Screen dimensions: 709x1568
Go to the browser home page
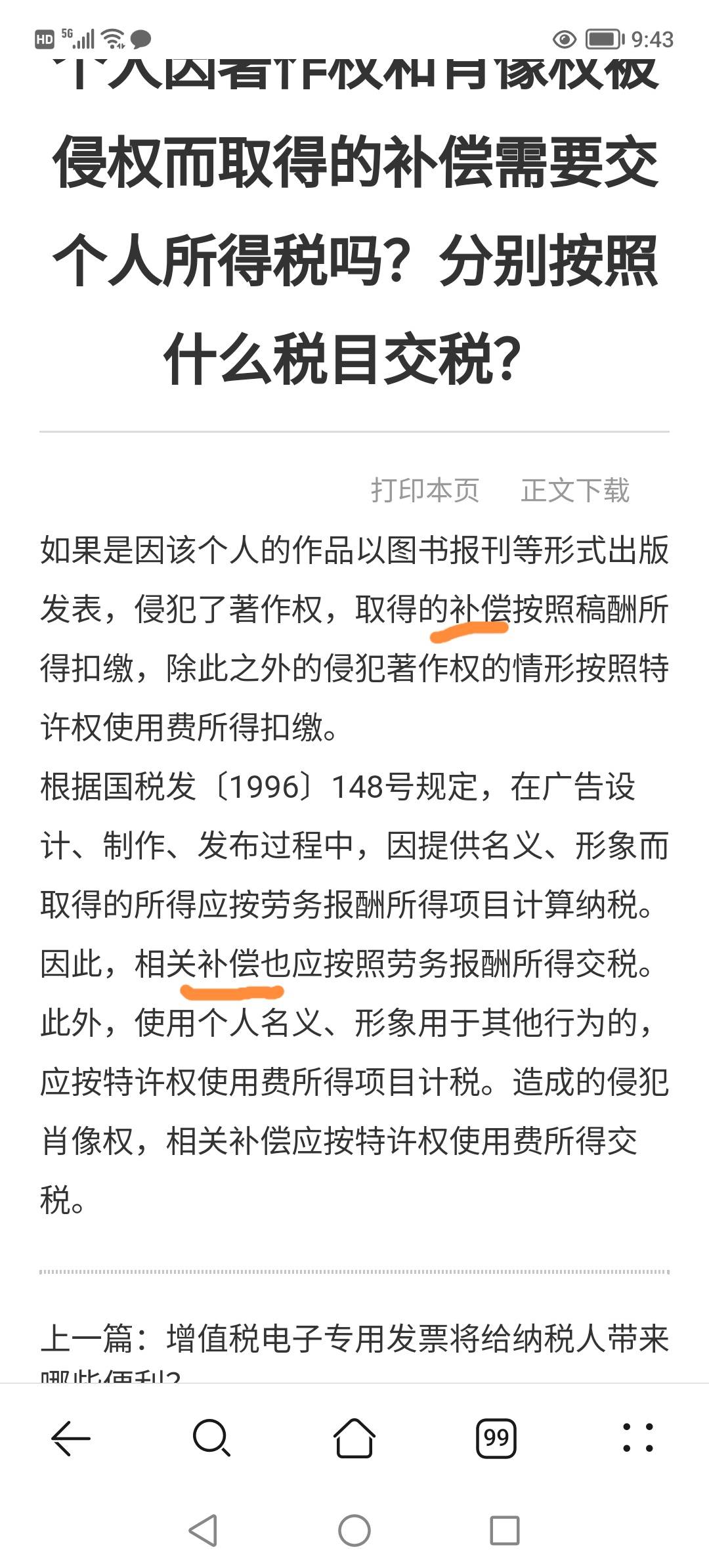354,1438
